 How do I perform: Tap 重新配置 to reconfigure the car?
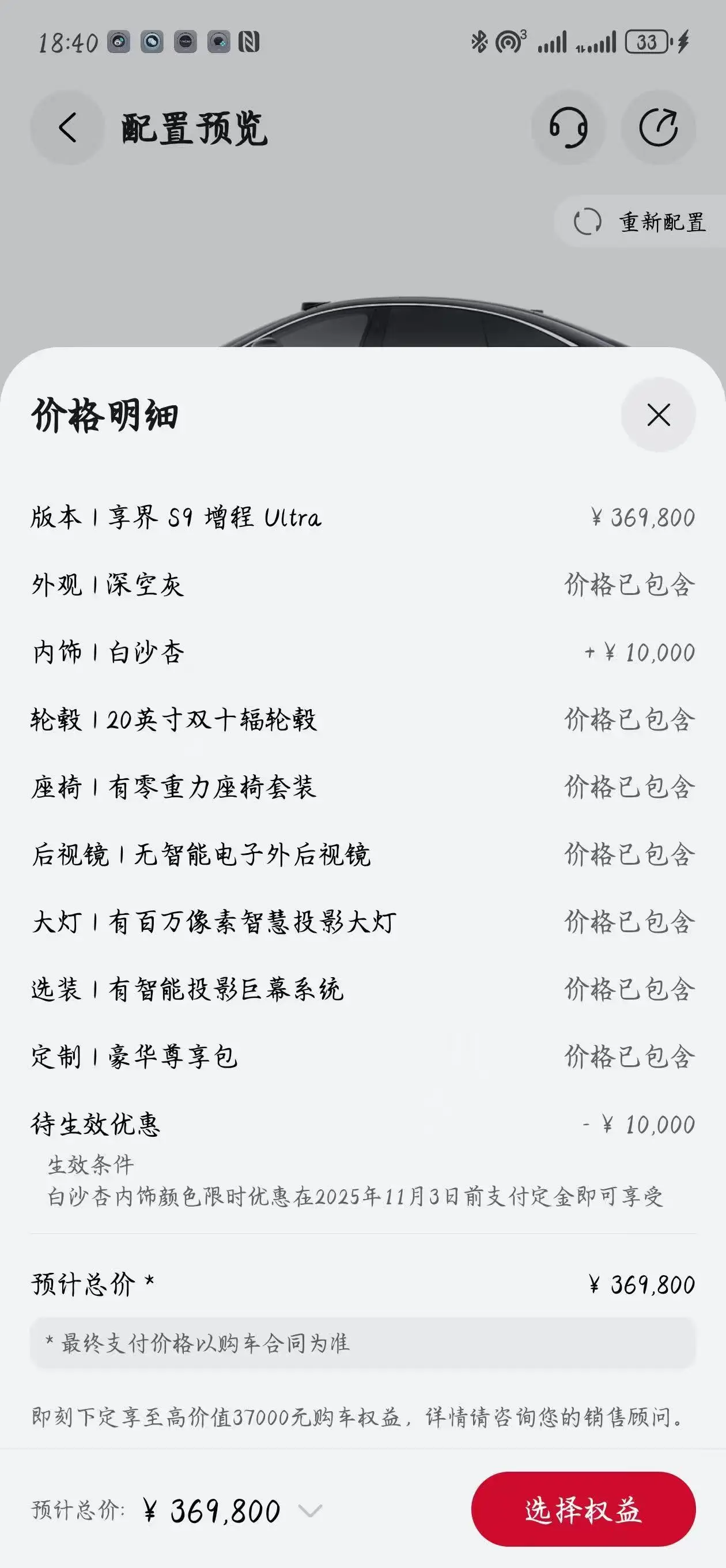point(640,222)
